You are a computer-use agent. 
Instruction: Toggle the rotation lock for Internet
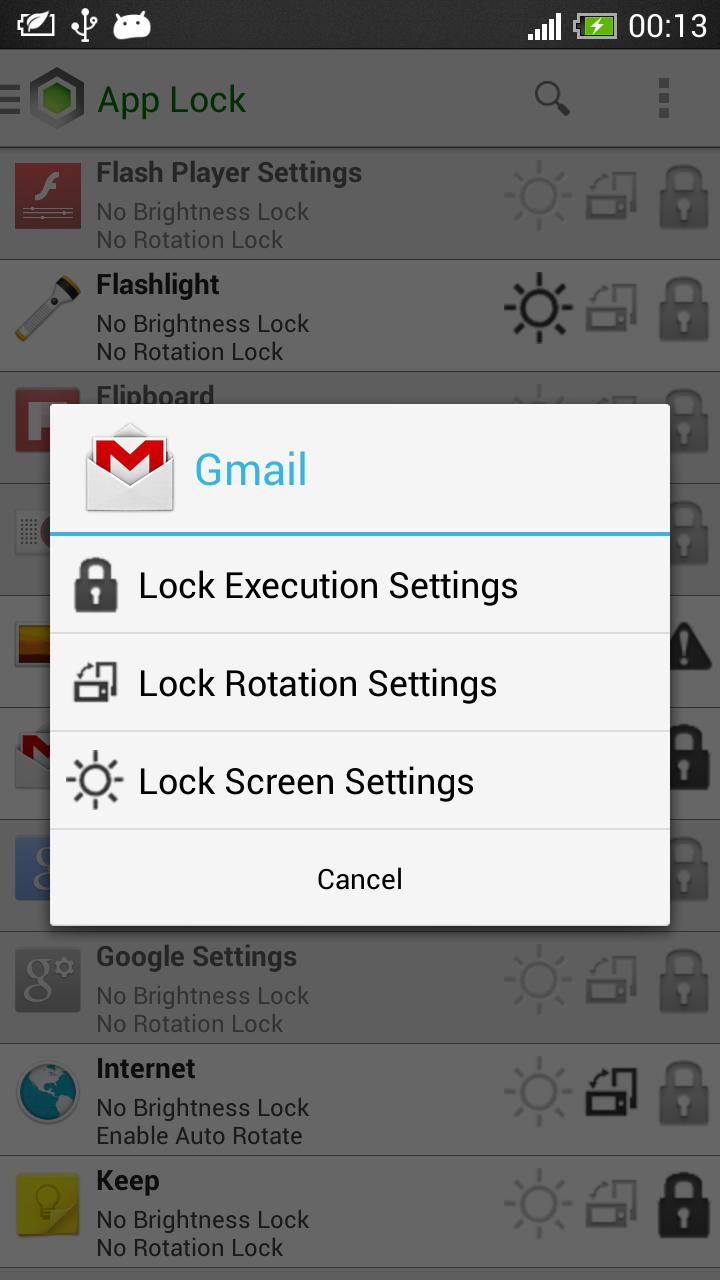[x=610, y=1093]
